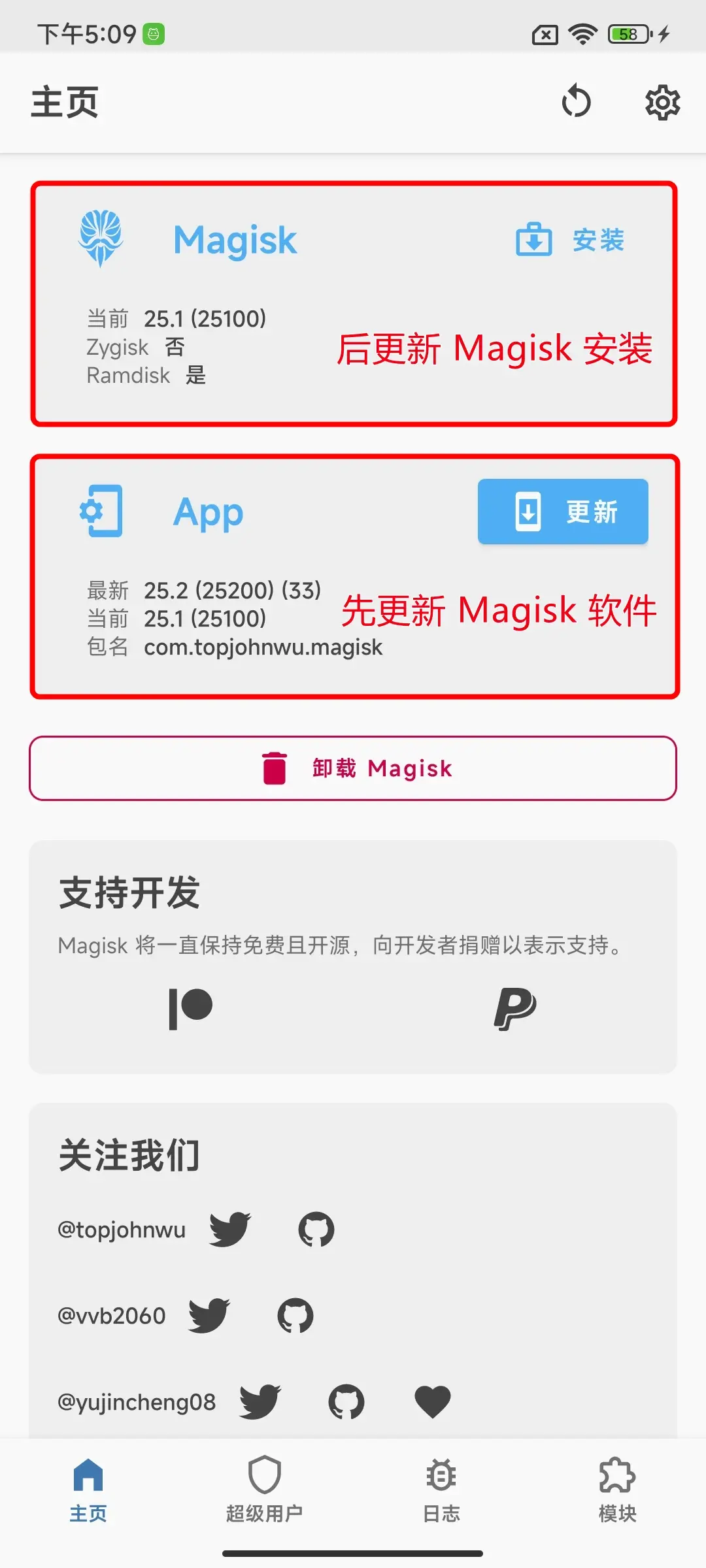Screen dimensions: 706x1568
Task: Open @topjohnwu's Twitter profile
Action: pyautogui.click(x=230, y=1230)
